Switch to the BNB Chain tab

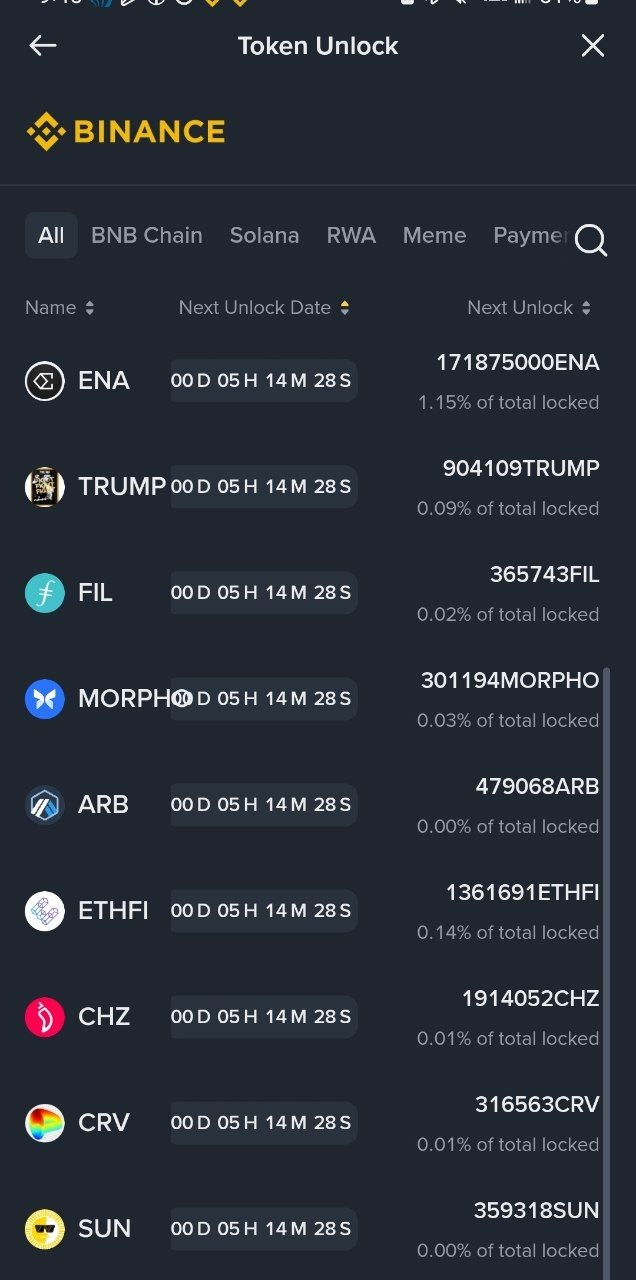click(x=147, y=236)
